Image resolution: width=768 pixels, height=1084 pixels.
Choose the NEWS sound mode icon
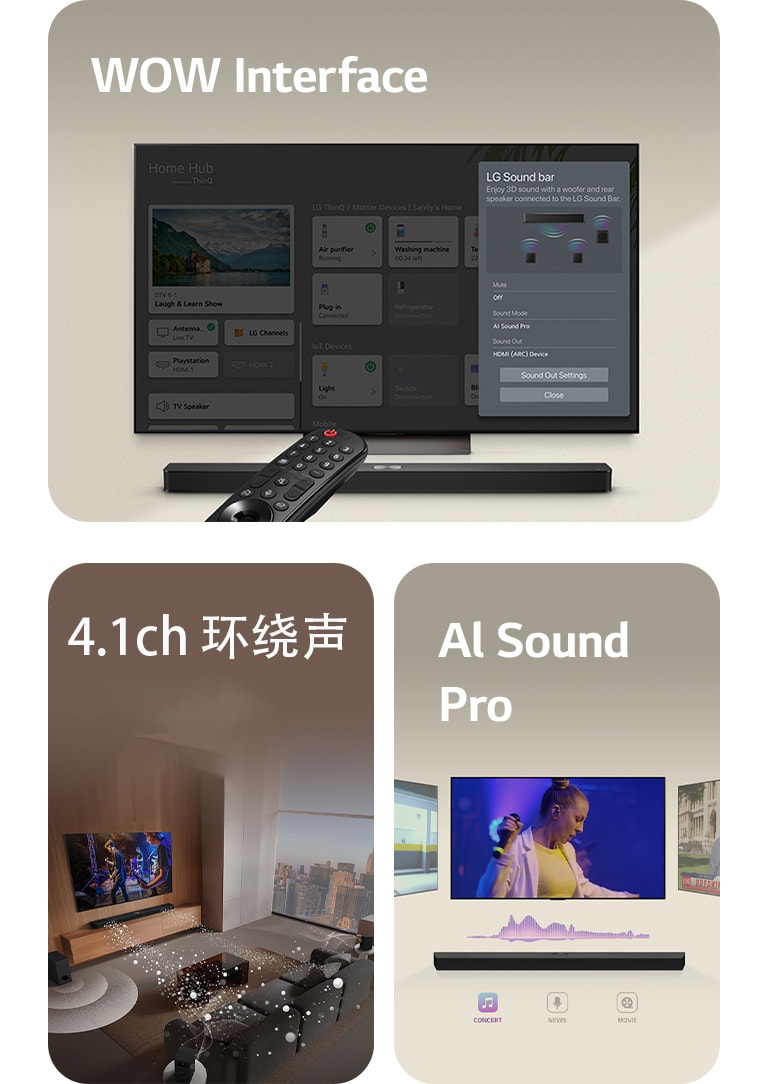tap(558, 1002)
